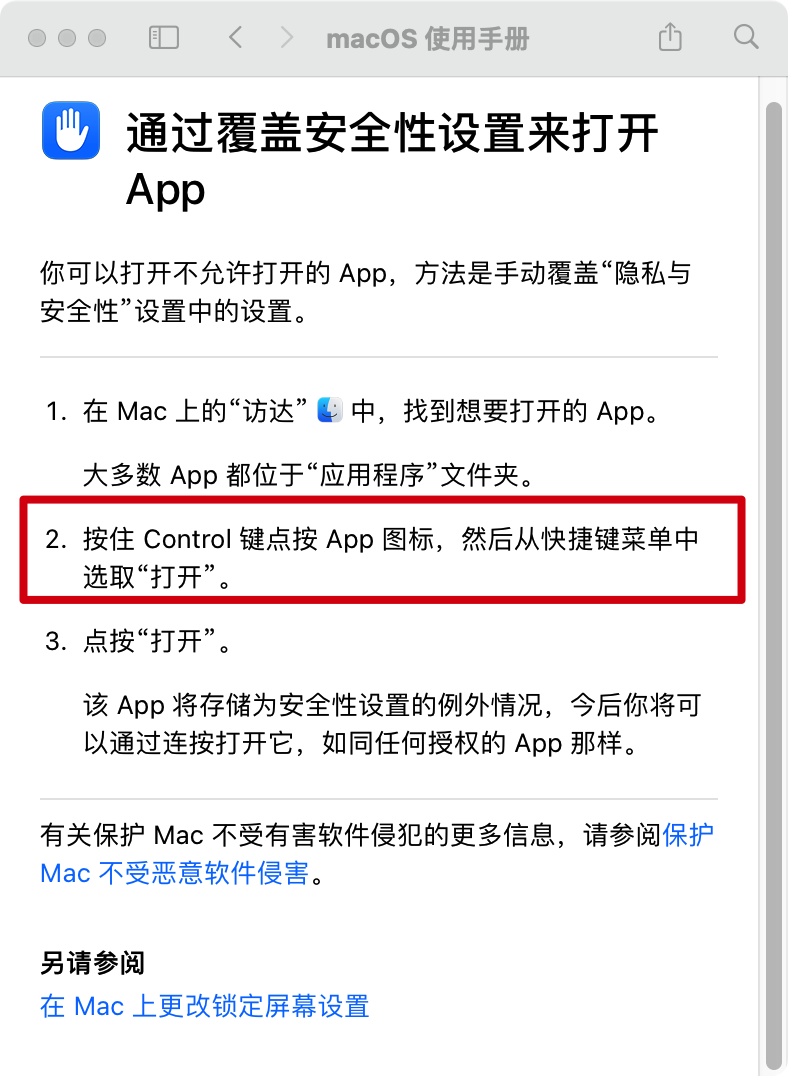788x1076 pixels.
Task: Open link 在 Mac 上更改锁定屏幕设置
Action: click(204, 1005)
